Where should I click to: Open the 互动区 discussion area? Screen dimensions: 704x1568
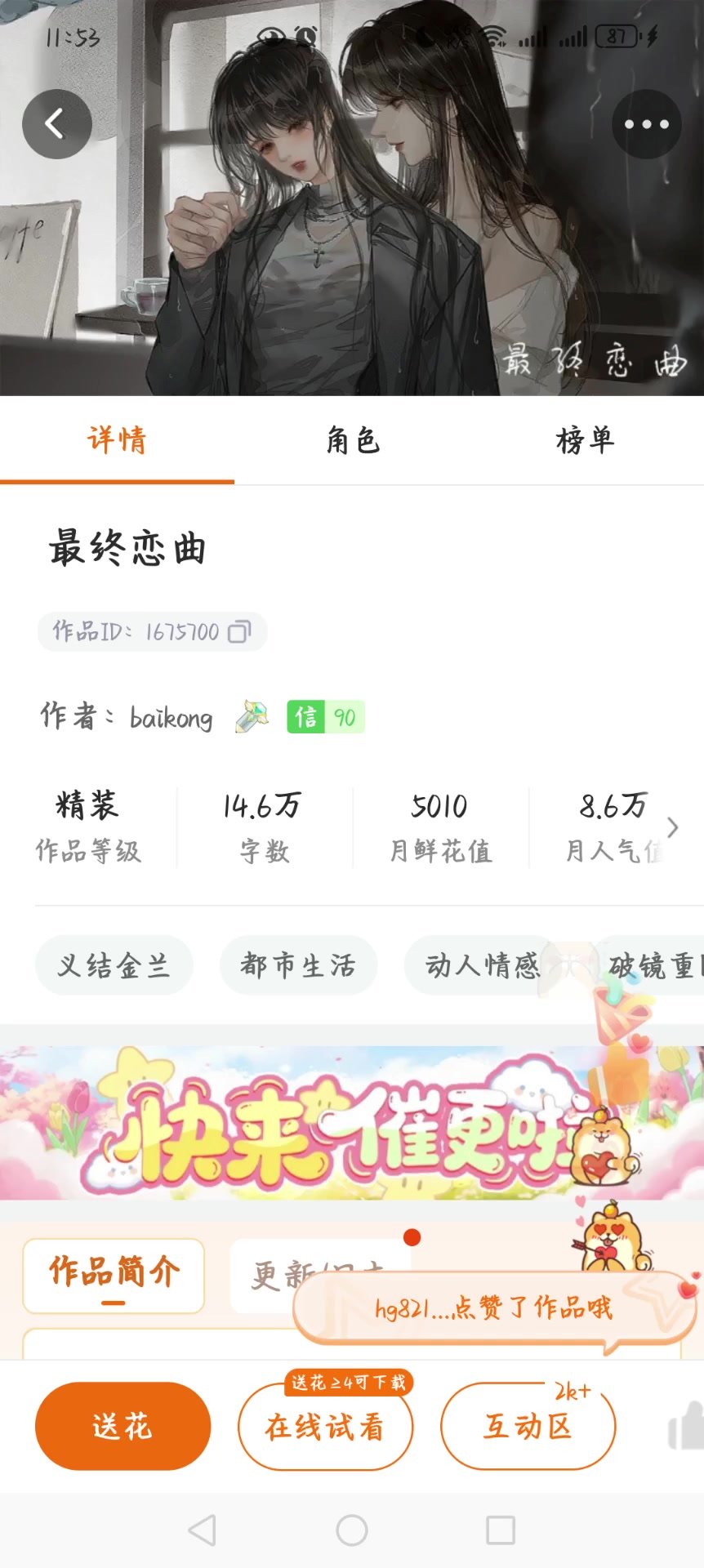click(x=528, y=1427)
